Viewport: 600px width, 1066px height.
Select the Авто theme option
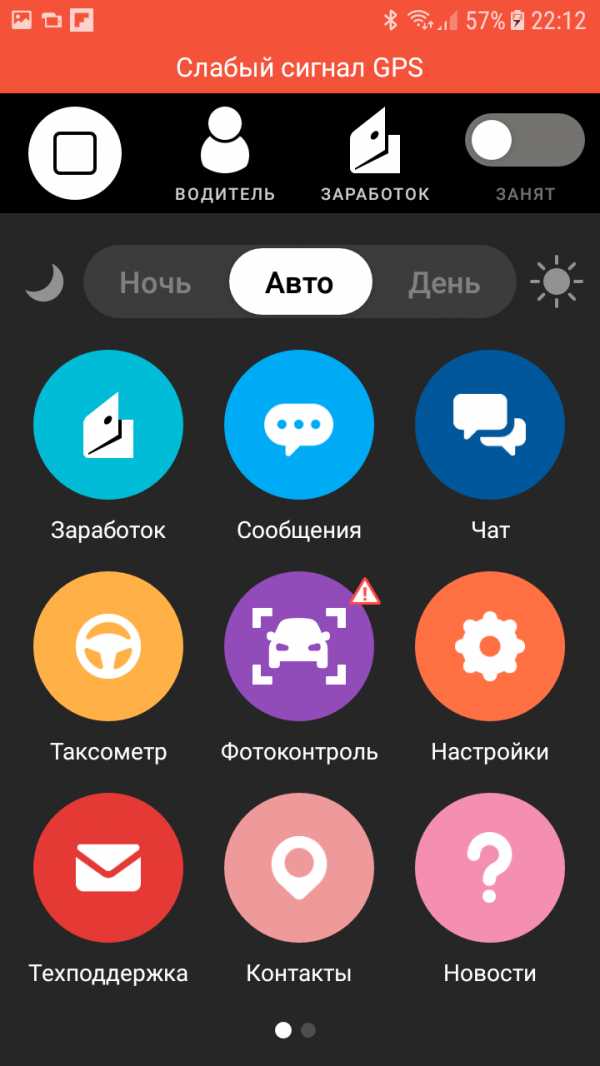(300, 282)
